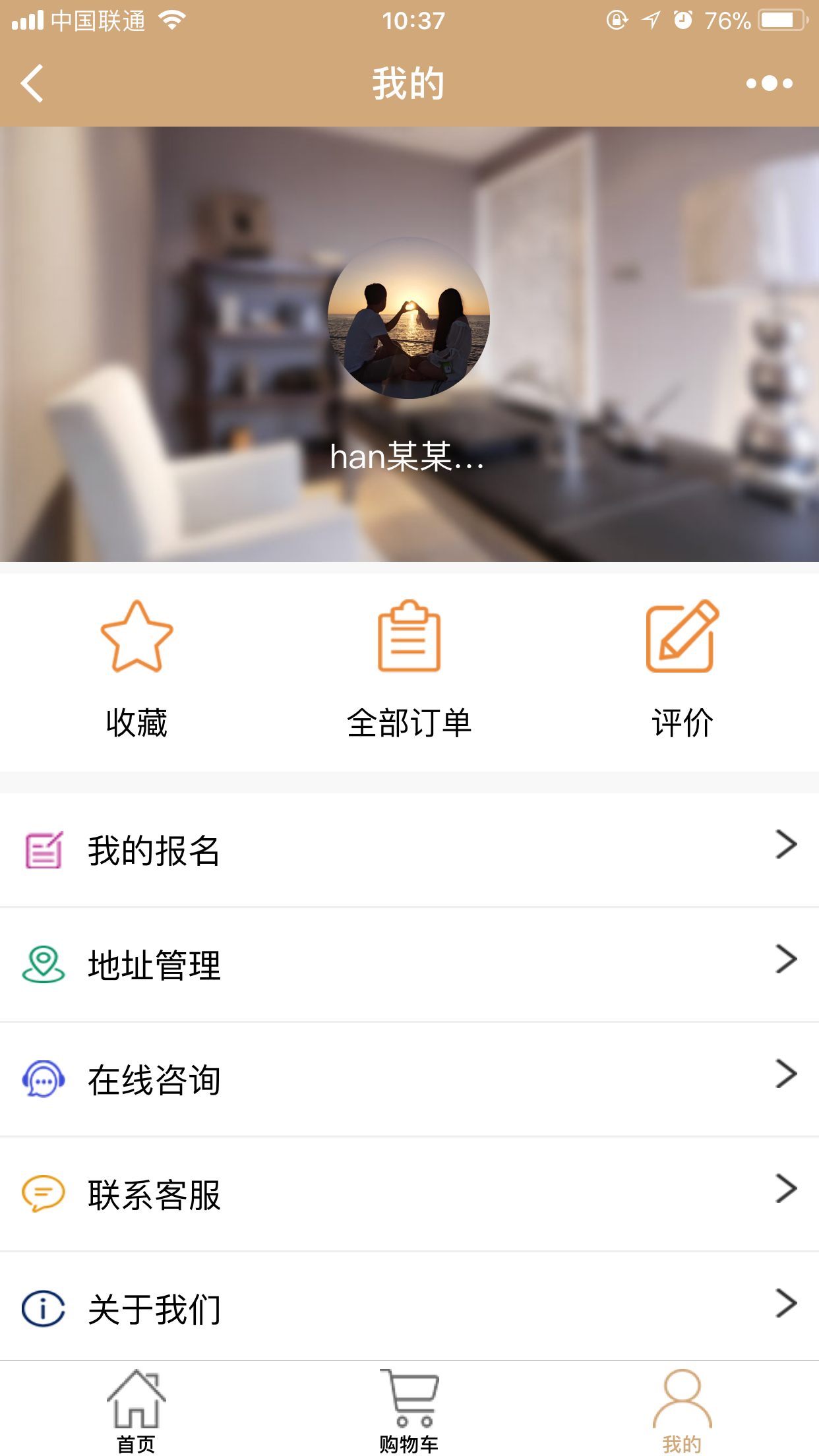View 全部订单 all orders

409,667
